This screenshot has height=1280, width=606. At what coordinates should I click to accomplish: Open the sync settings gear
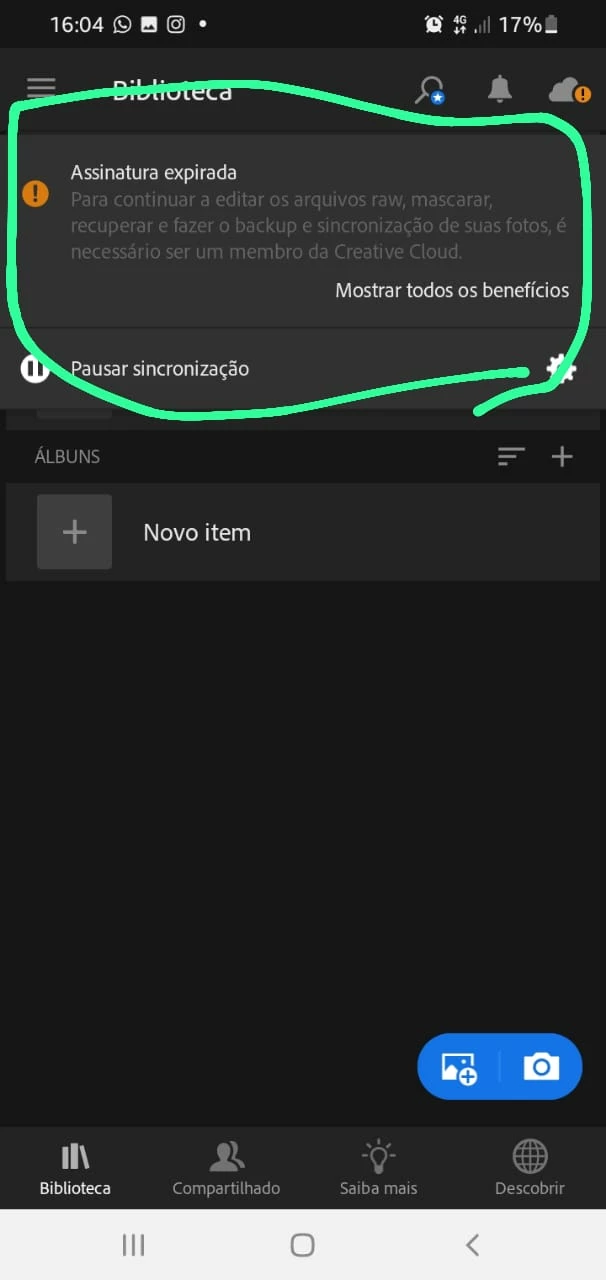coord(561,369)
